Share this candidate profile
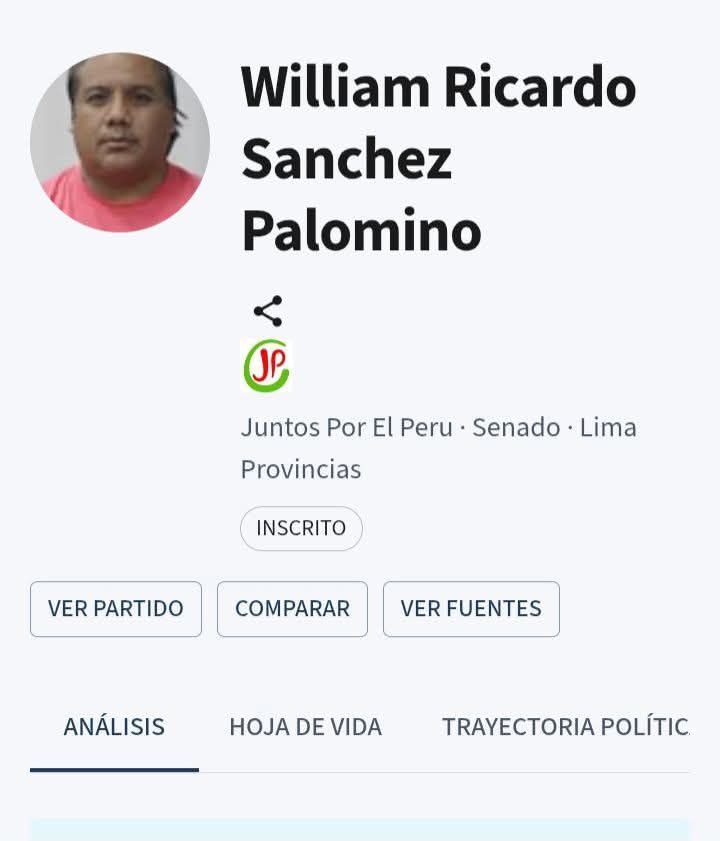Viewport: 720px width, 841px height. click(x=268, y=311)
